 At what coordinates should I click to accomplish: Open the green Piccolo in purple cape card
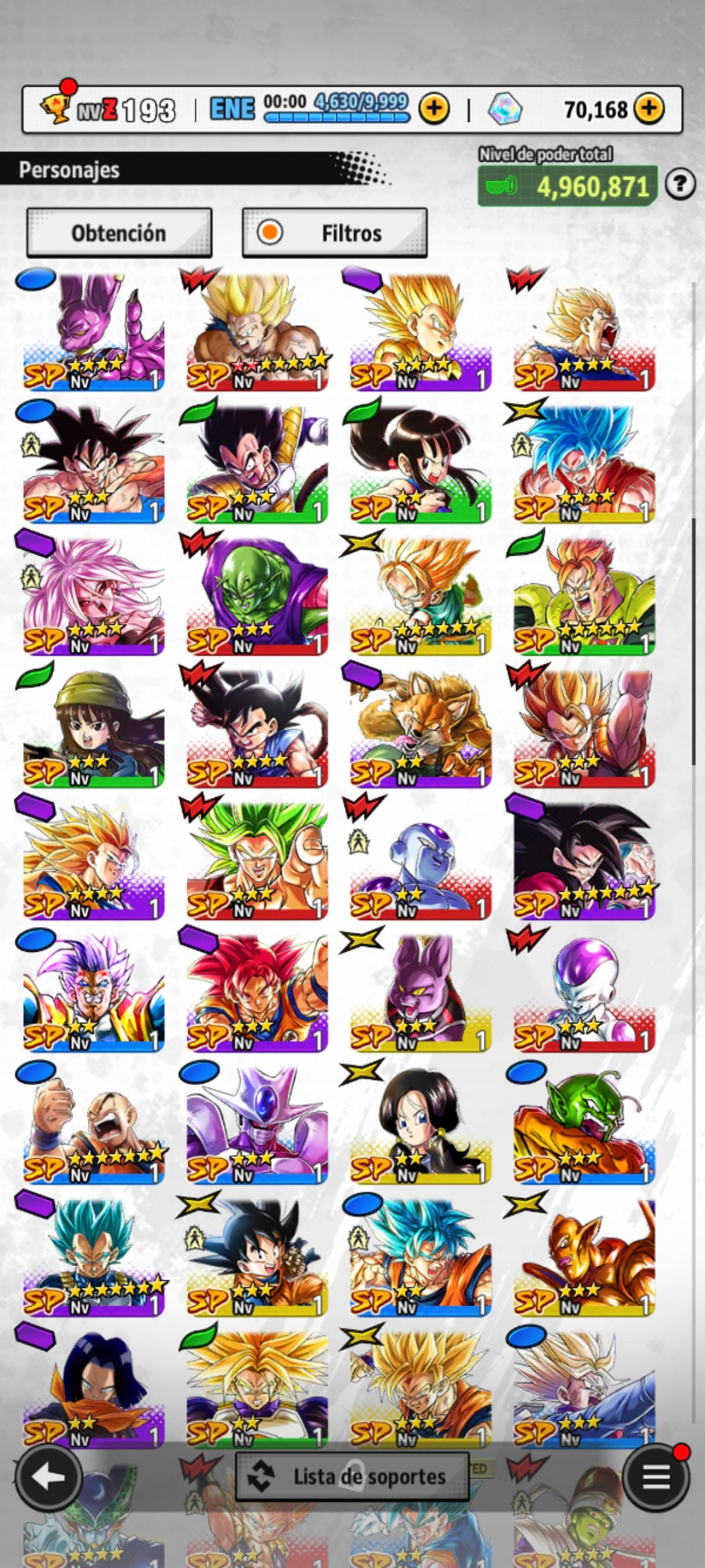[x=257, y=596]
